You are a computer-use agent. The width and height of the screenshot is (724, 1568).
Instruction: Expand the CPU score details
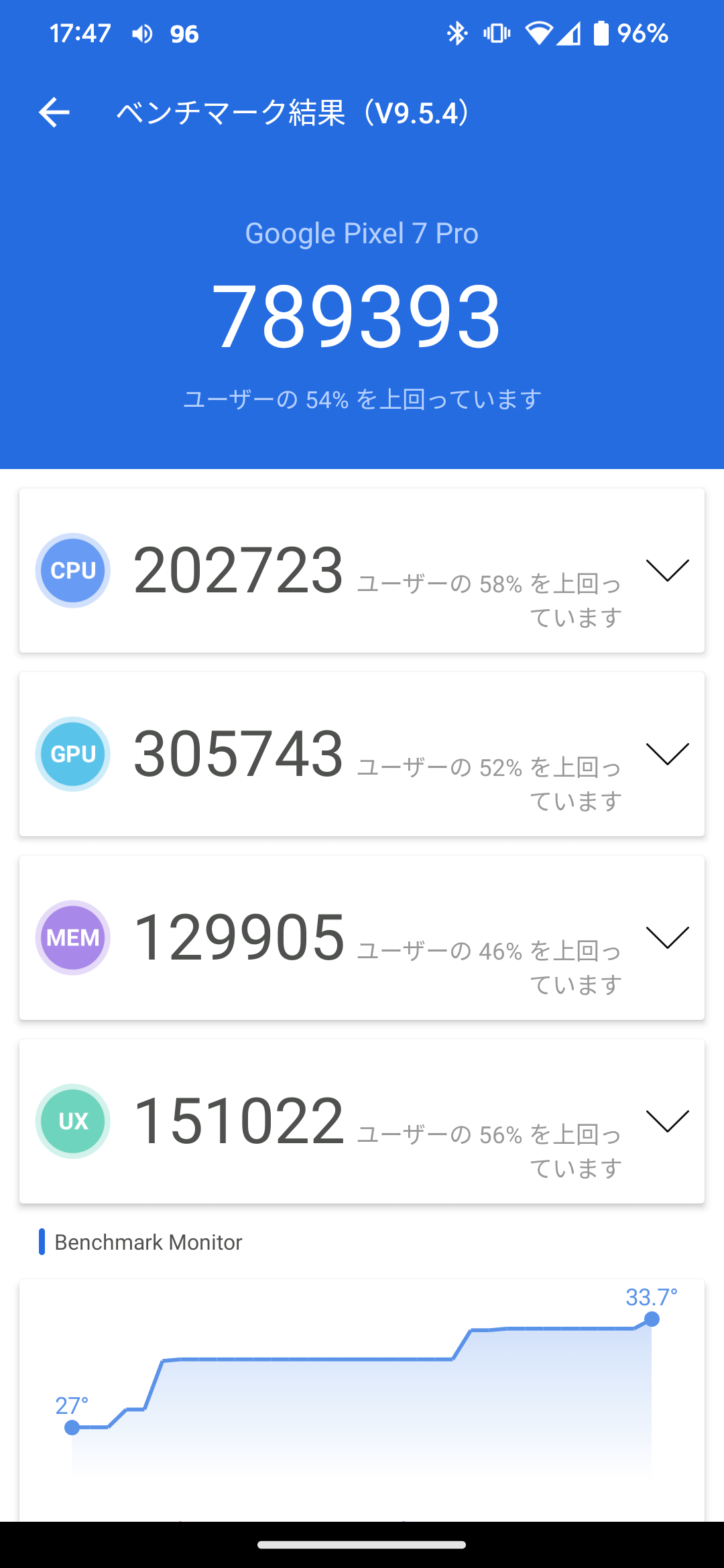(667, 570)
